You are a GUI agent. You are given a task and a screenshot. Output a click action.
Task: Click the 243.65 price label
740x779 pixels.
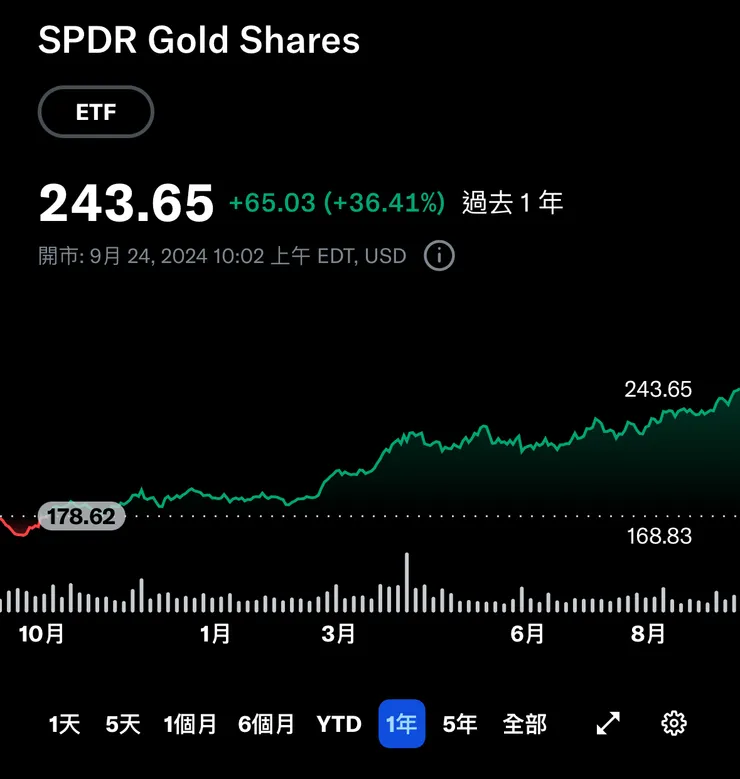click(x=126, y=200)
